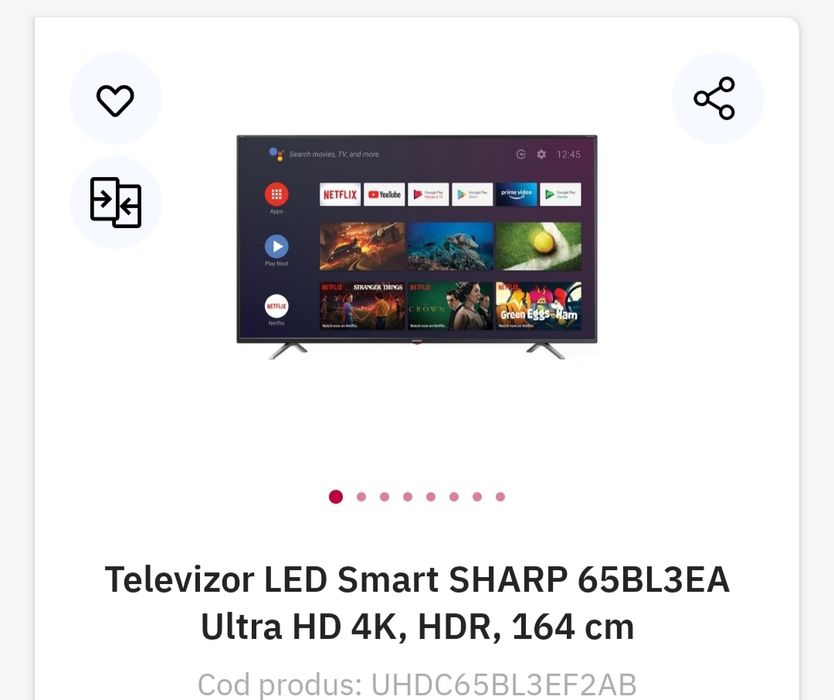Open the SHARP TV product image
The image size is (834, 700).
(416, 246)
